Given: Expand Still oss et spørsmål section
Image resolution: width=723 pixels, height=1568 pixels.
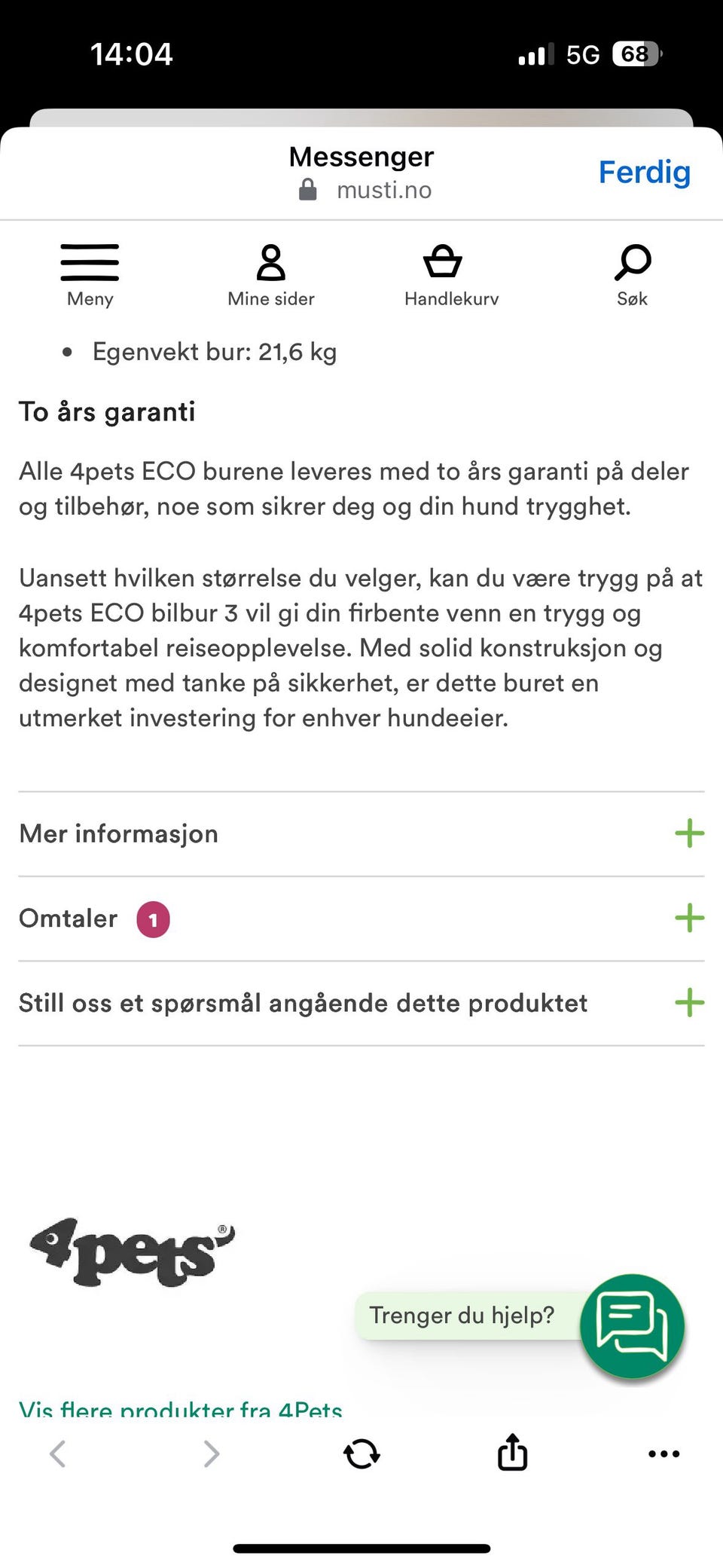Looking at the screenshot, I should 688,1003.
